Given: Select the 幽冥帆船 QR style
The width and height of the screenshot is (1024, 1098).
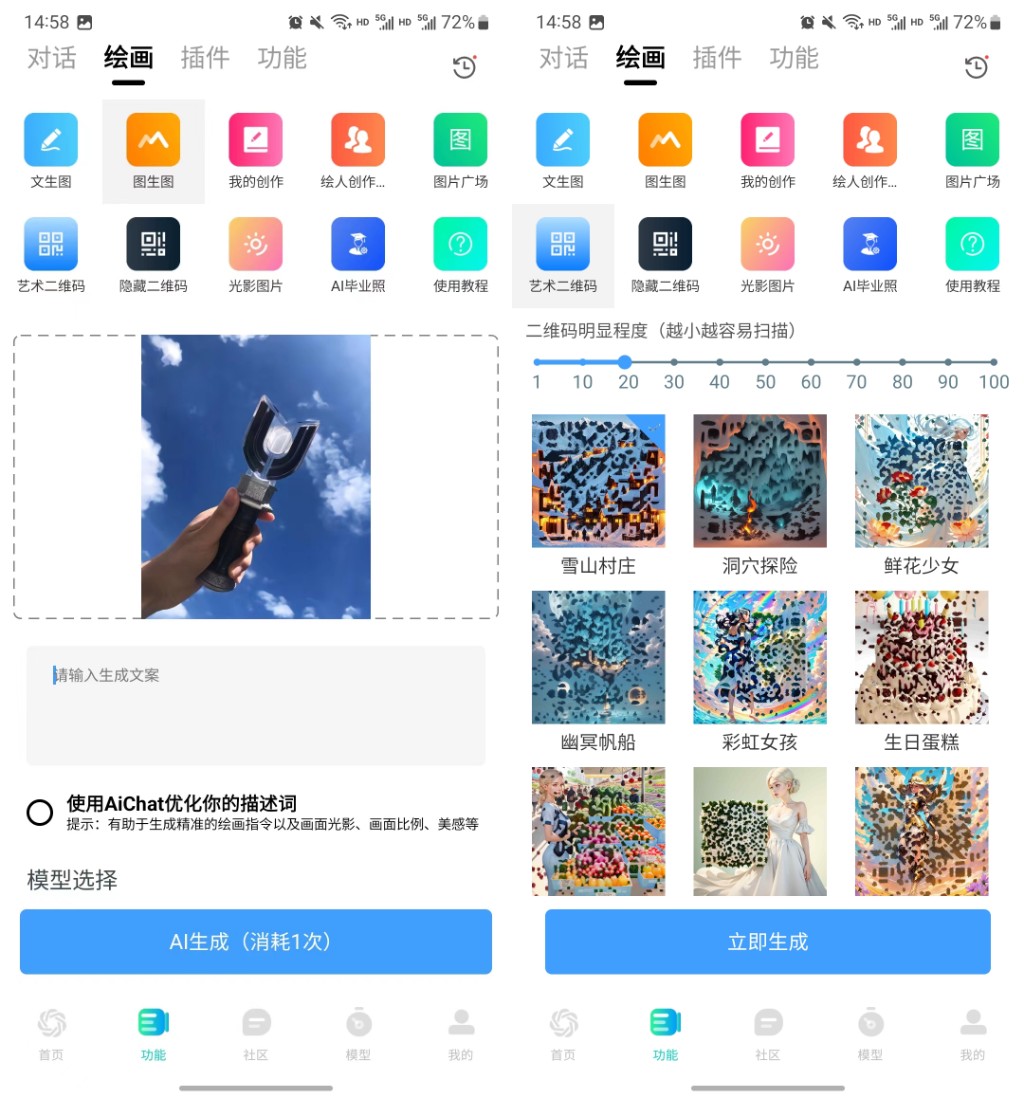Looking at the screenshot, I should click(598, 657).
